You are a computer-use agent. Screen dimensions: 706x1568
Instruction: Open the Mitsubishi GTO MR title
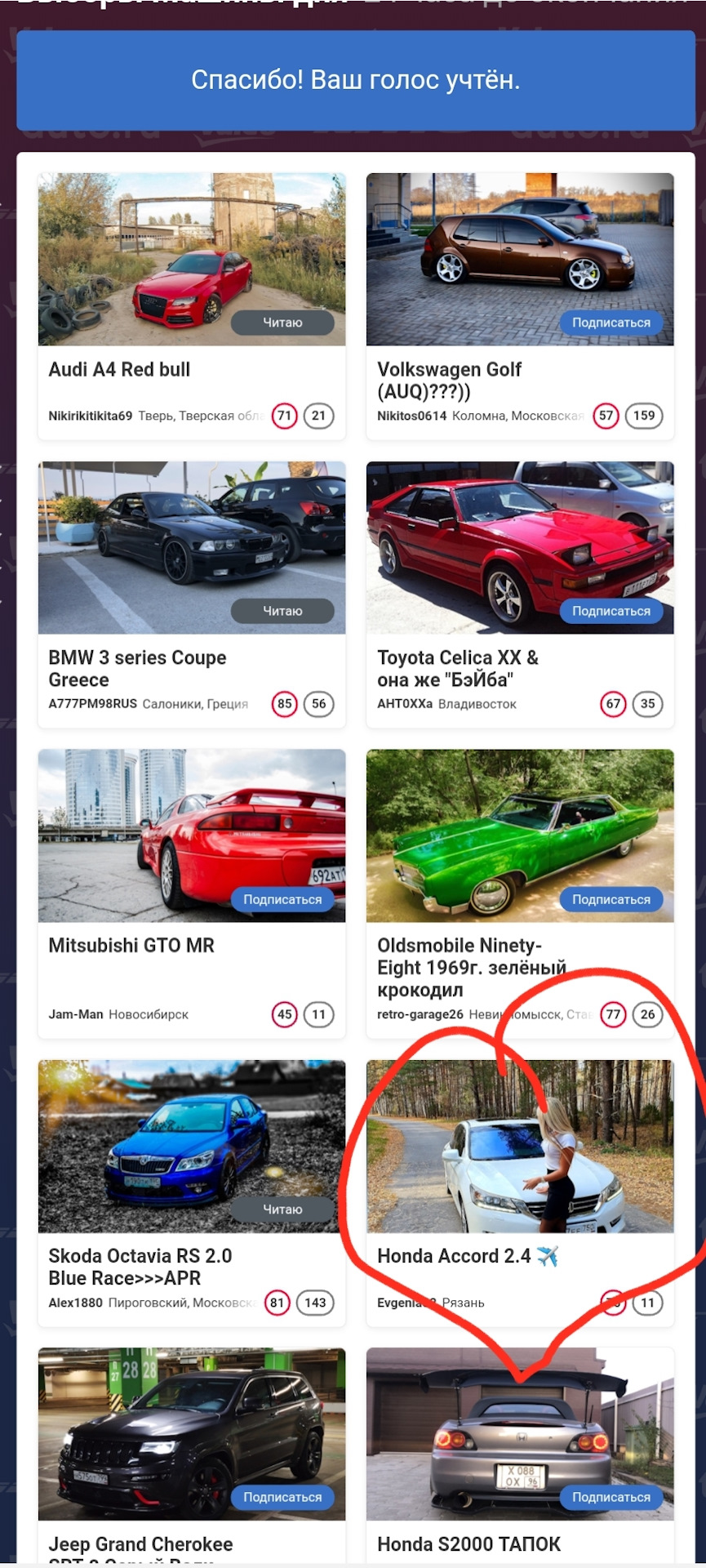(x=131, y=946)
